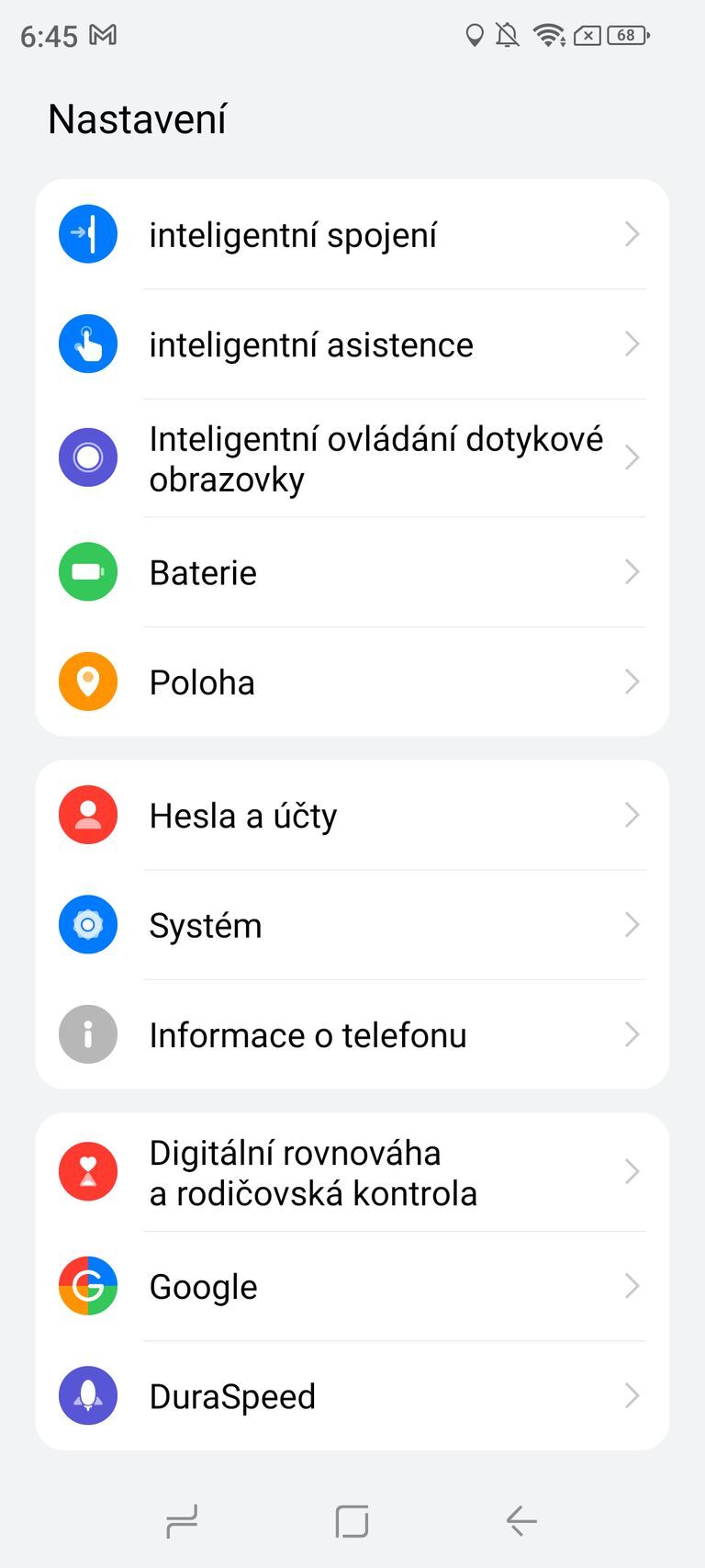This screenshot has width=705, height=1568.
Task: Tap the orange Poloha location pin icon
Action: 88,682
